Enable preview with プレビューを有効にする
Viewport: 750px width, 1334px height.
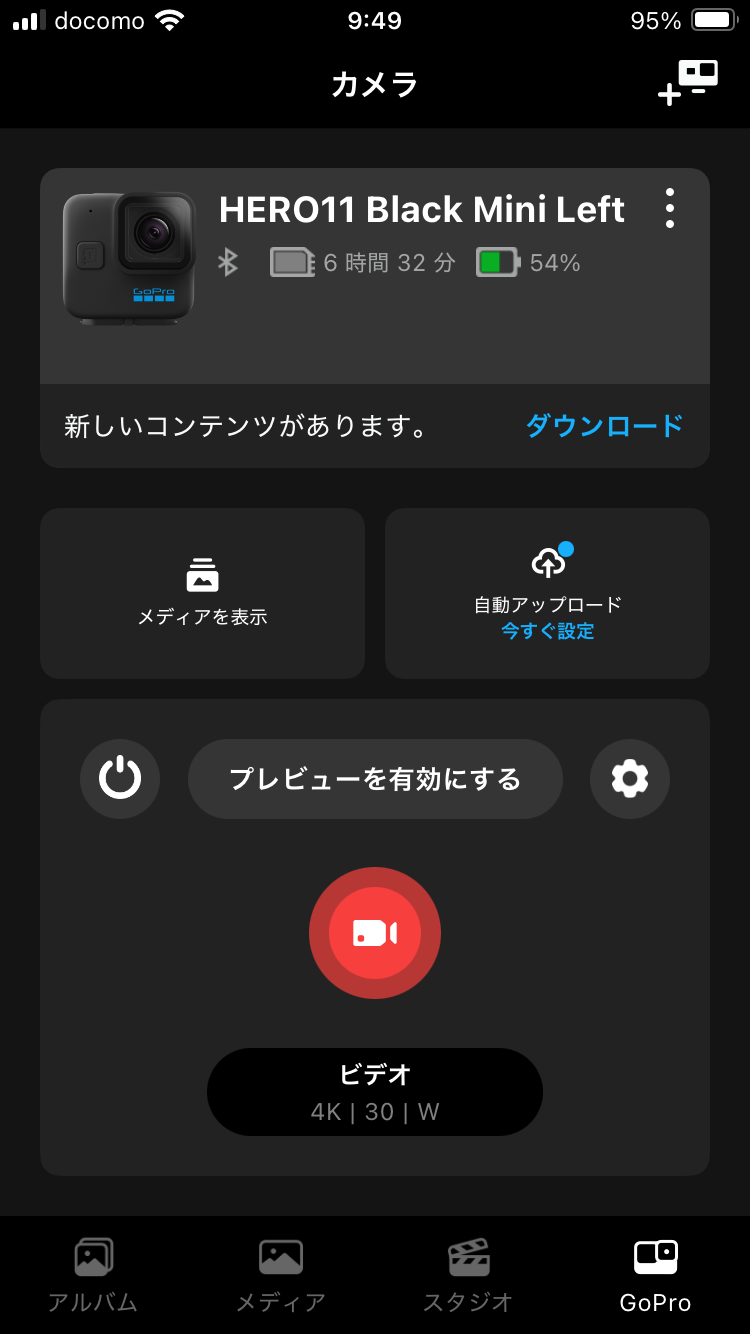pos(375,778)
